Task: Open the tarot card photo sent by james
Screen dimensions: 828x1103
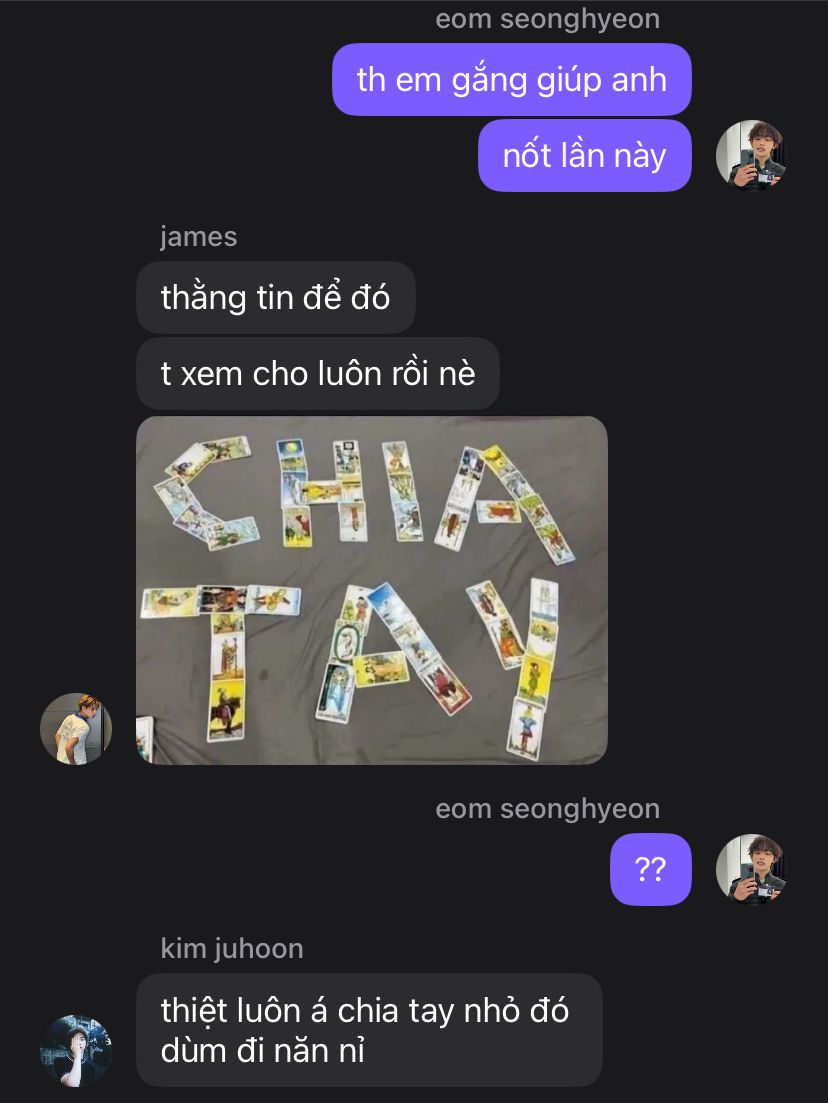Action: tap(371, 590)
